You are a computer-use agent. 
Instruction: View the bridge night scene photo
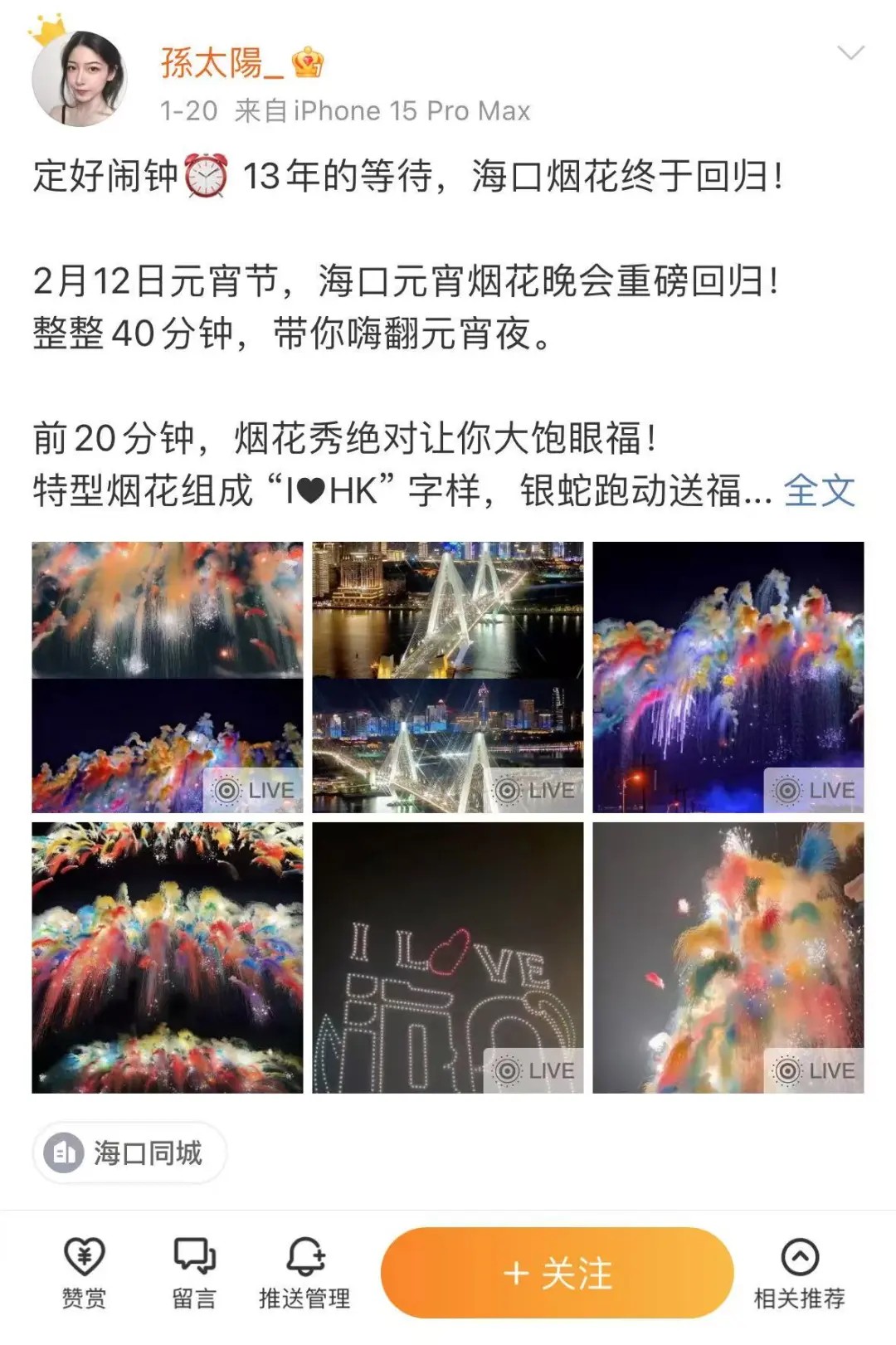pyautogui.click(x=448, y=677)
